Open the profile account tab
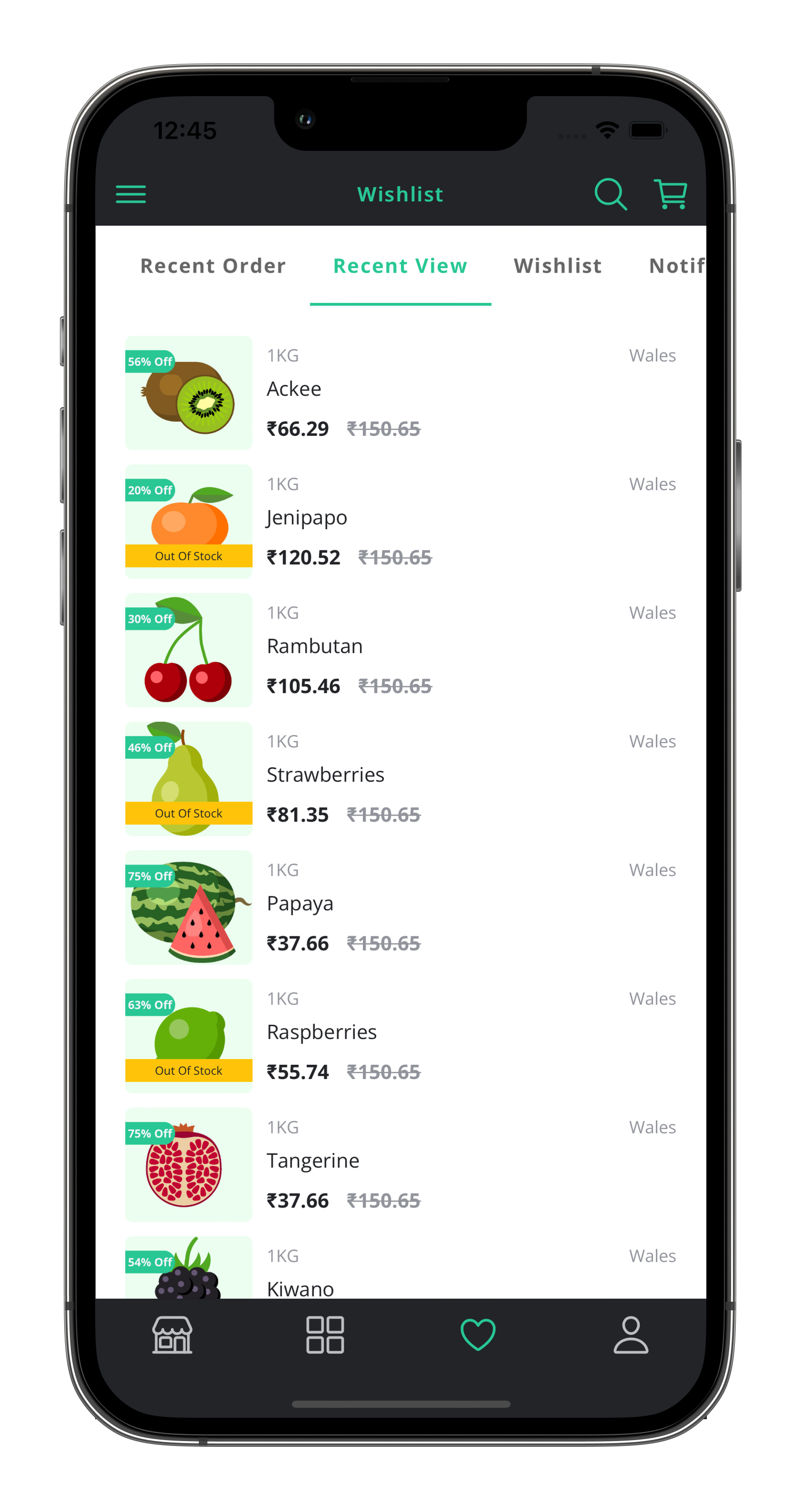801x1512 pixels. [x=631, y=1335]
